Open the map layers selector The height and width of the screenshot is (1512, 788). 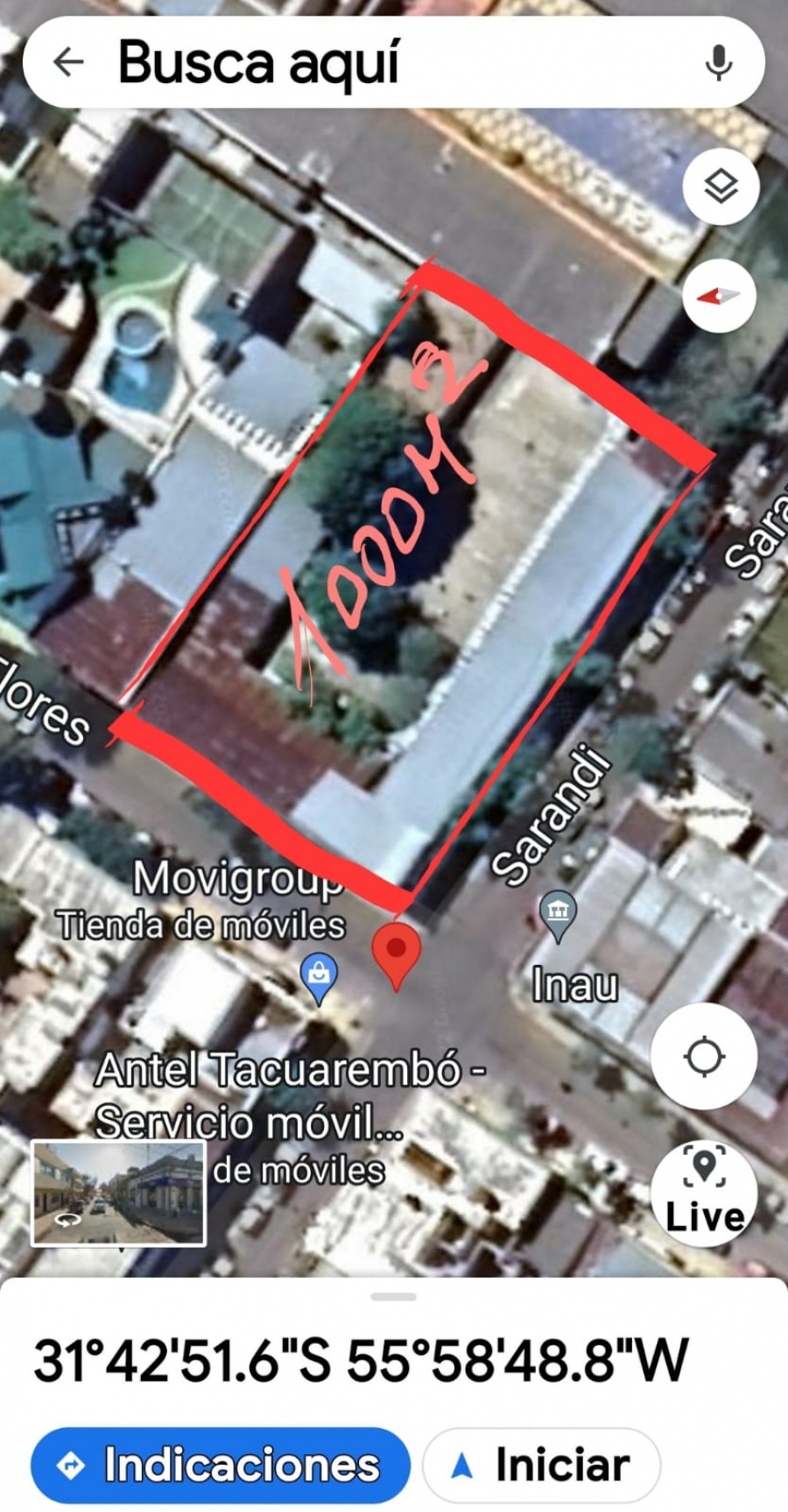[720, 186]
